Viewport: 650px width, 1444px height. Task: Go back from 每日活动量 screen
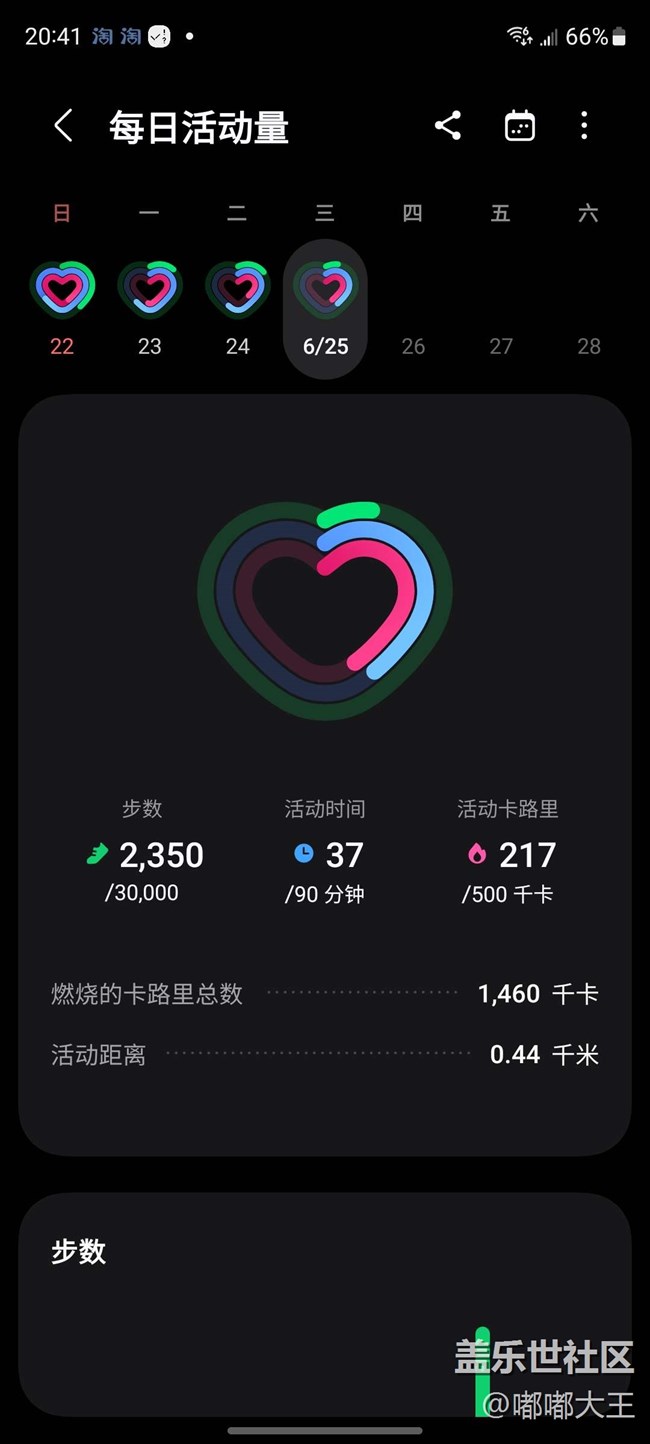63,127
